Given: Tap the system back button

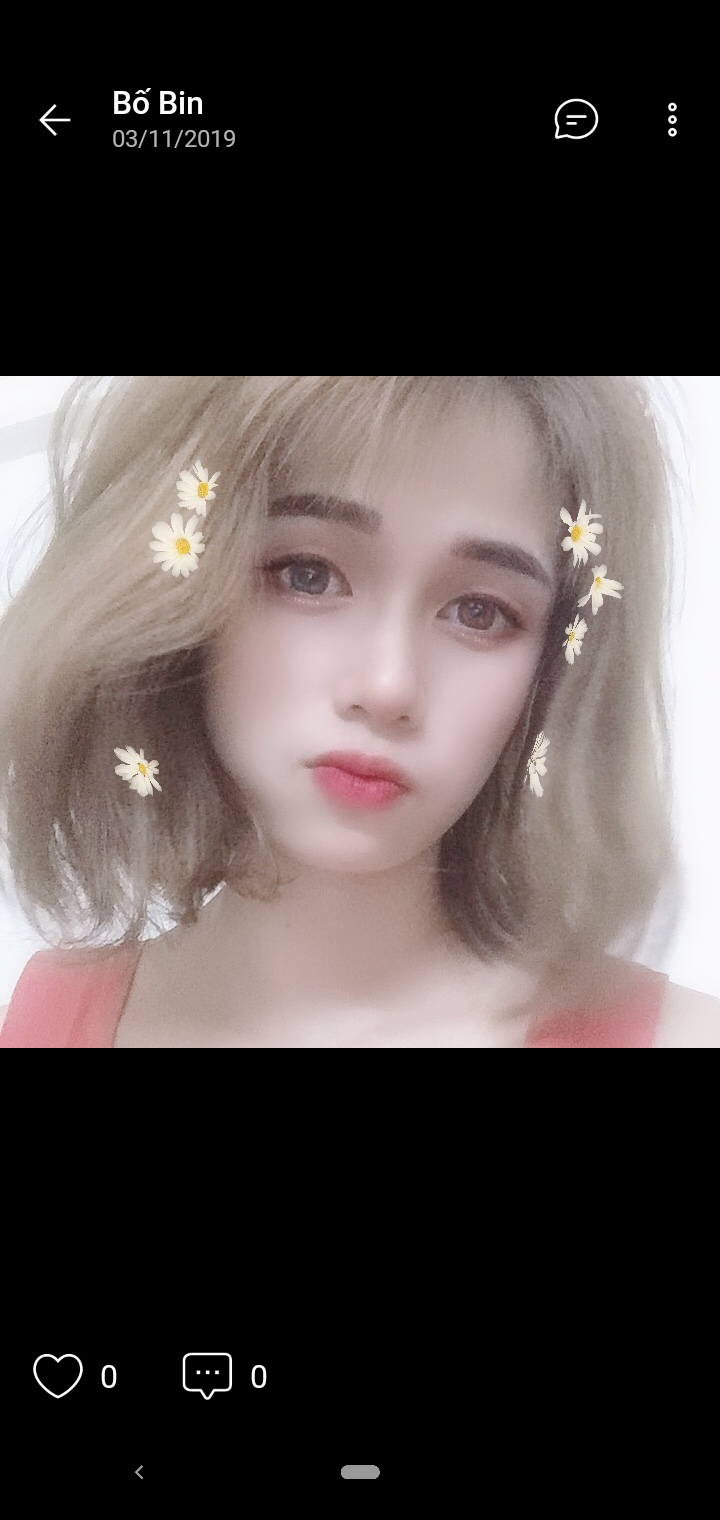Looking at the screenshot, I should click(139, 1472).
